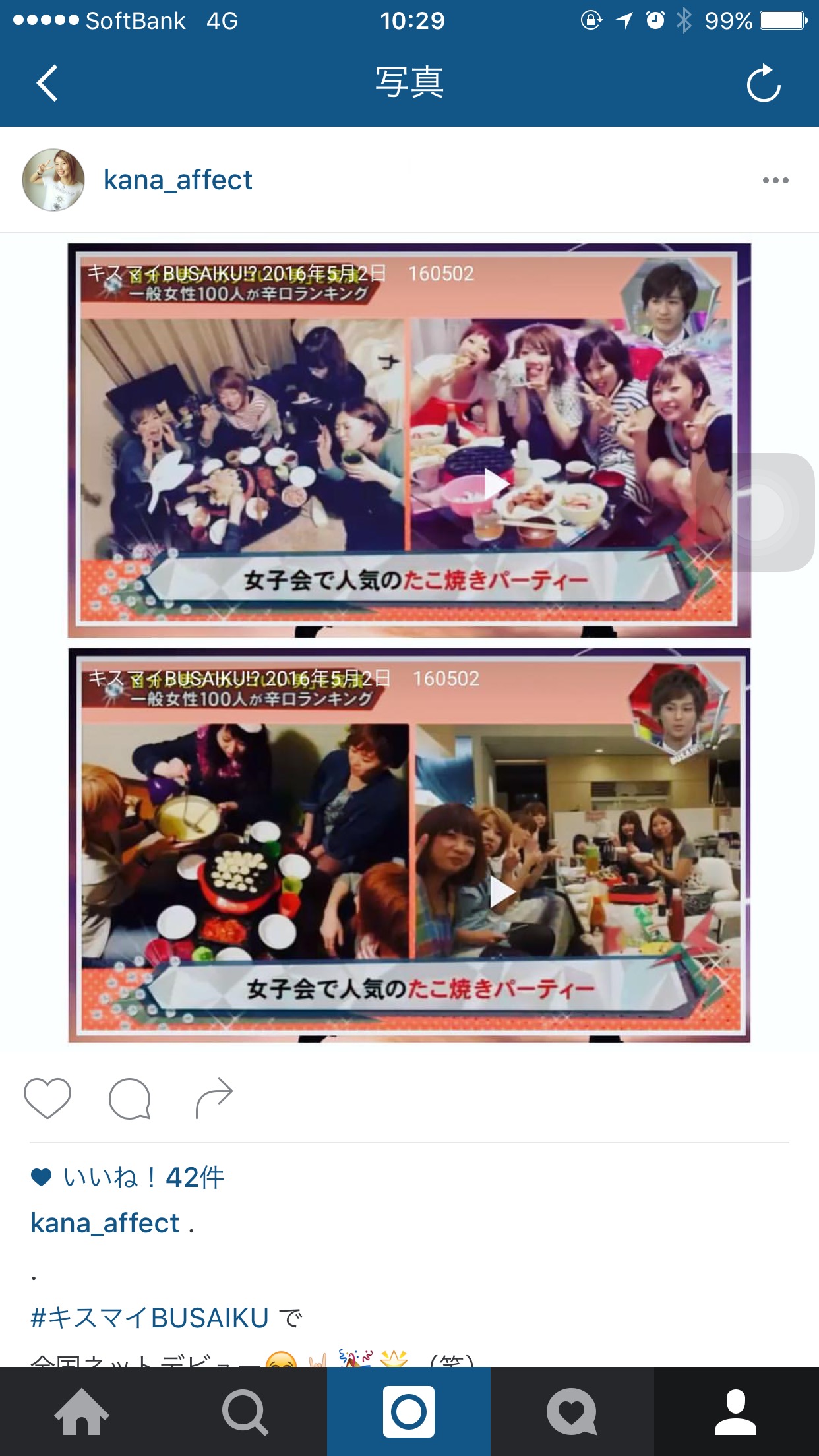Like this post with the heart icon
The width and height of the screenshot is (819, 1456).
pos(47,1098)
